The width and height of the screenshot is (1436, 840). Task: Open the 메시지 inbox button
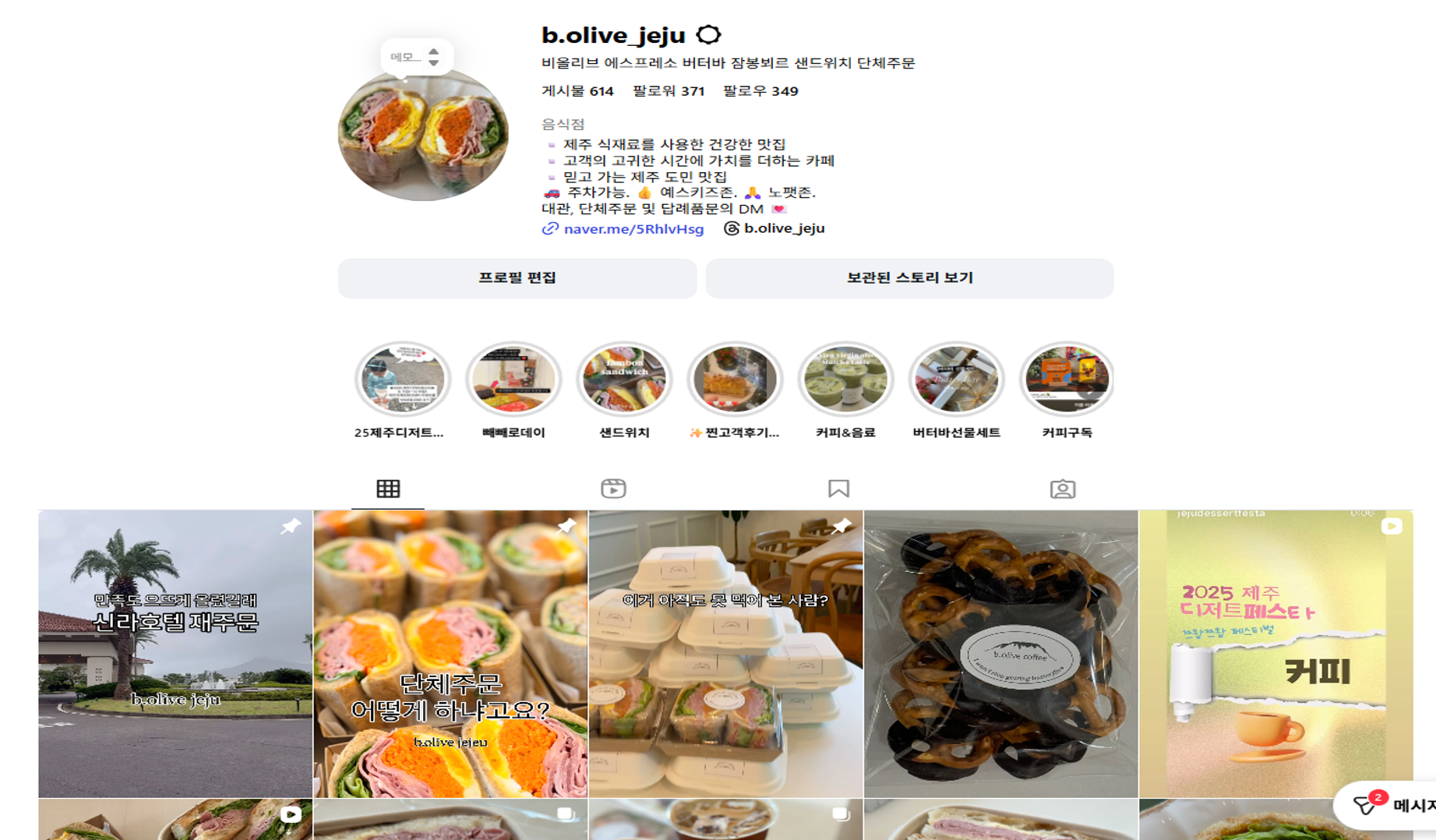(x=1391, y=805)
